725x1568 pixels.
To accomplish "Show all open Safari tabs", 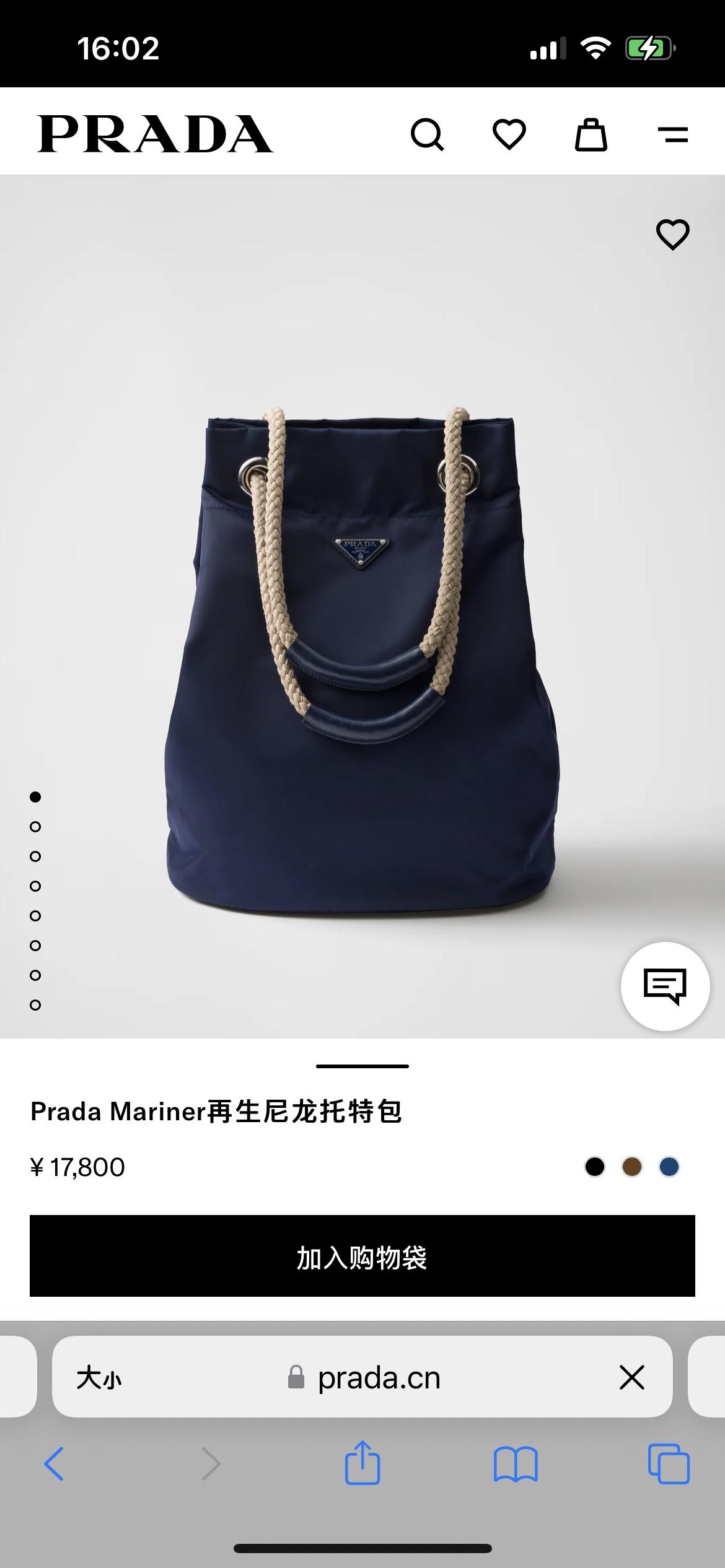I will pos(669,1464).
